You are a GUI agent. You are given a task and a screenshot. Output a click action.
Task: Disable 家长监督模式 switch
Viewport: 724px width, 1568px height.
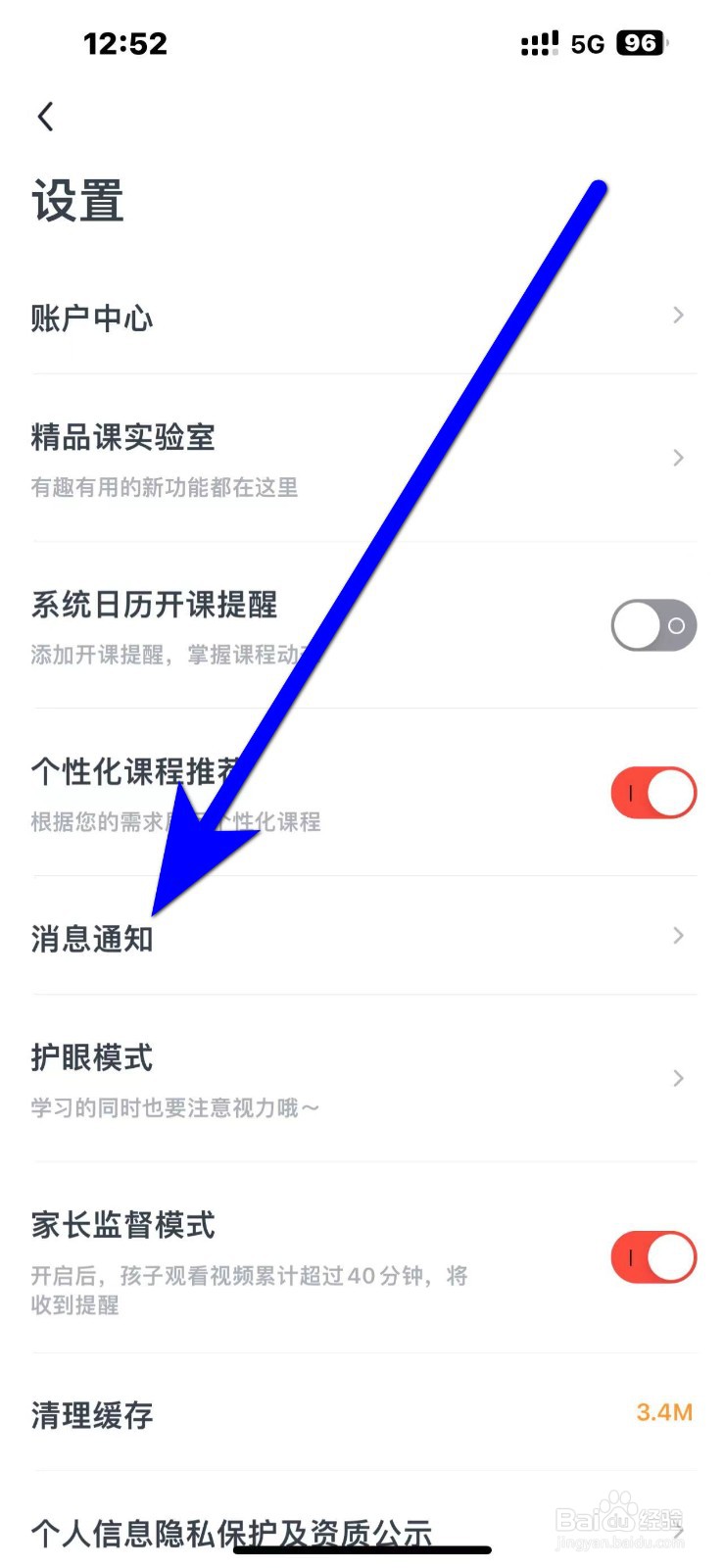tap(653, 1257)
